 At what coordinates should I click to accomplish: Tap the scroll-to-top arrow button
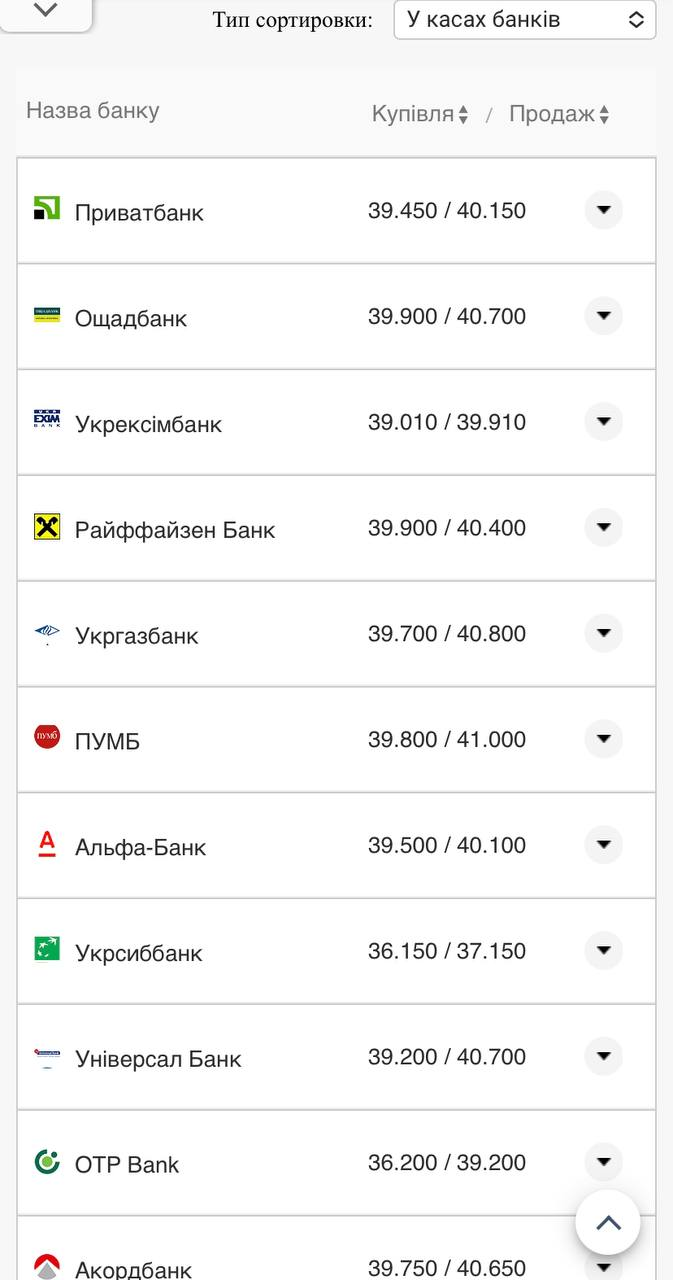point(608,1222)
